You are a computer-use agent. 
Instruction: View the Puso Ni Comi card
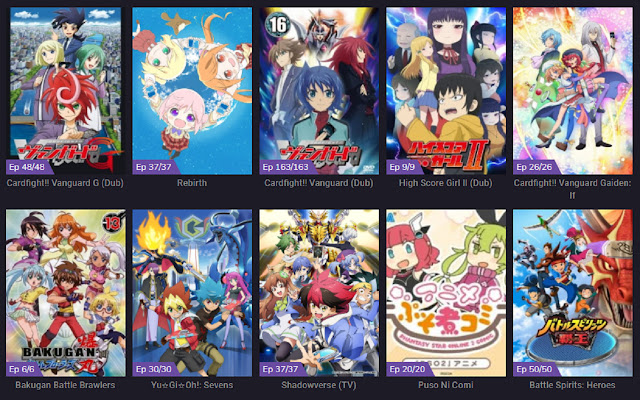pyautogui.click(x=445, y=292)
